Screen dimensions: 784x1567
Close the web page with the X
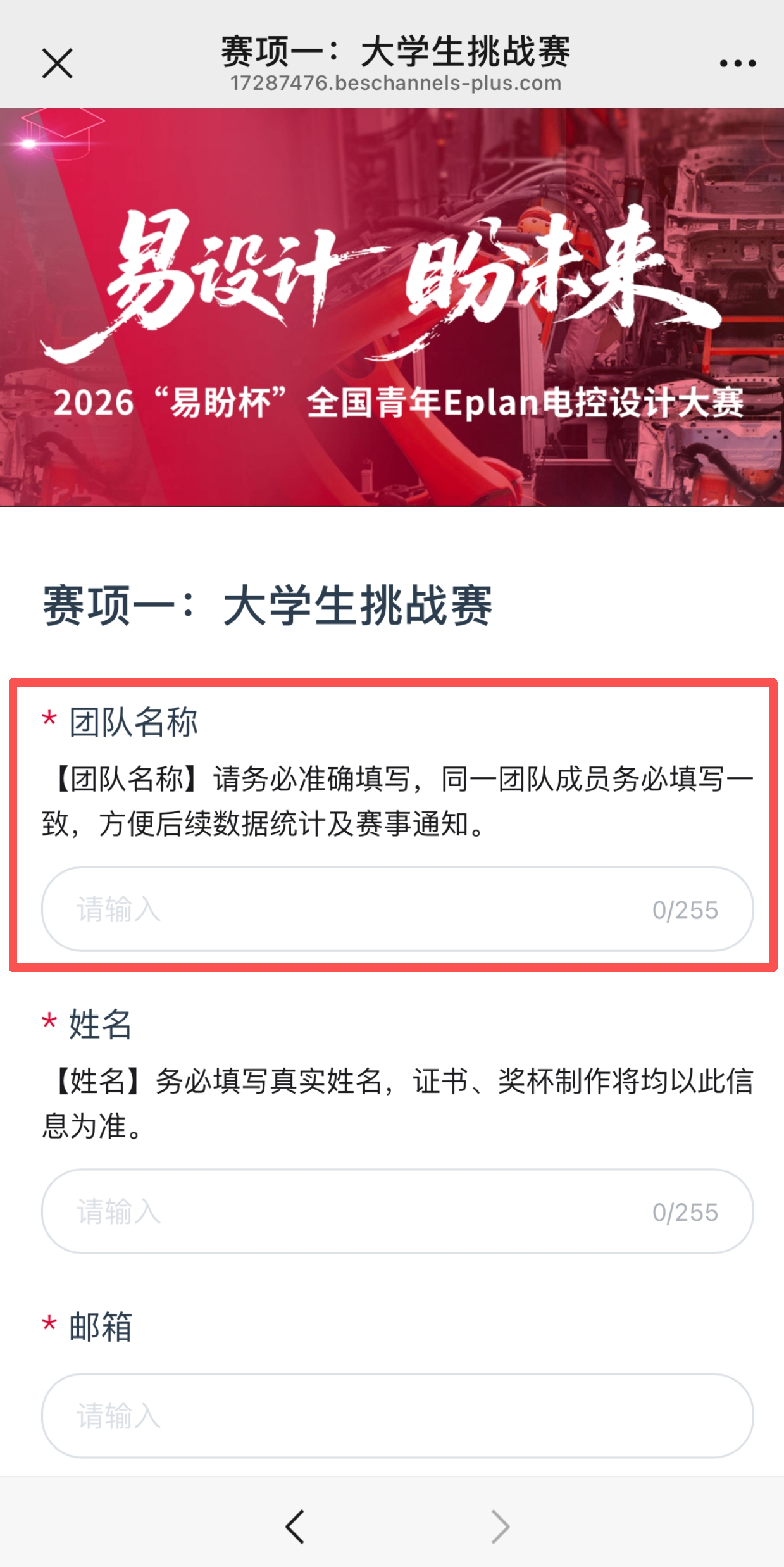[x=58, y=63]
